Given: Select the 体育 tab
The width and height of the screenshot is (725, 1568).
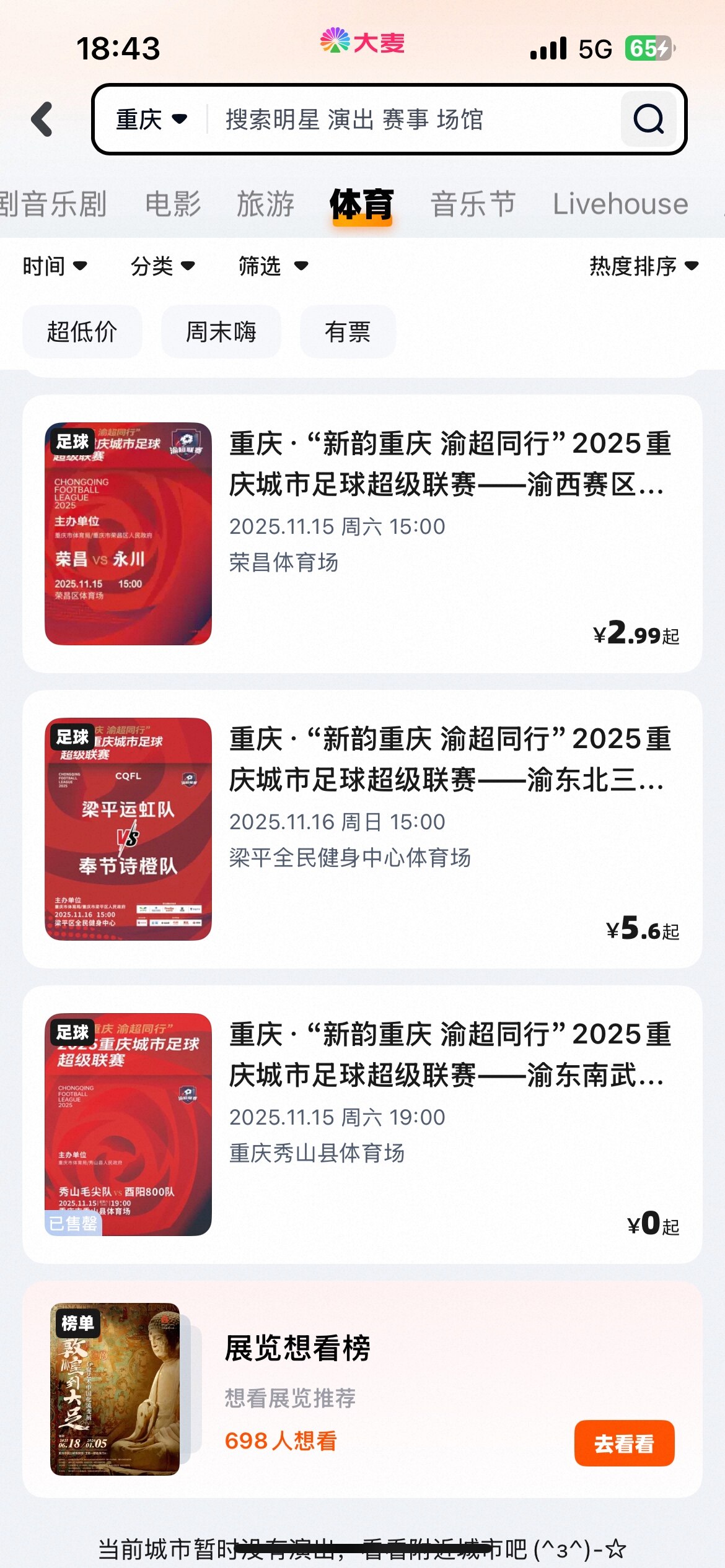Looking at the screenshot, I should [x=362, y=204].
